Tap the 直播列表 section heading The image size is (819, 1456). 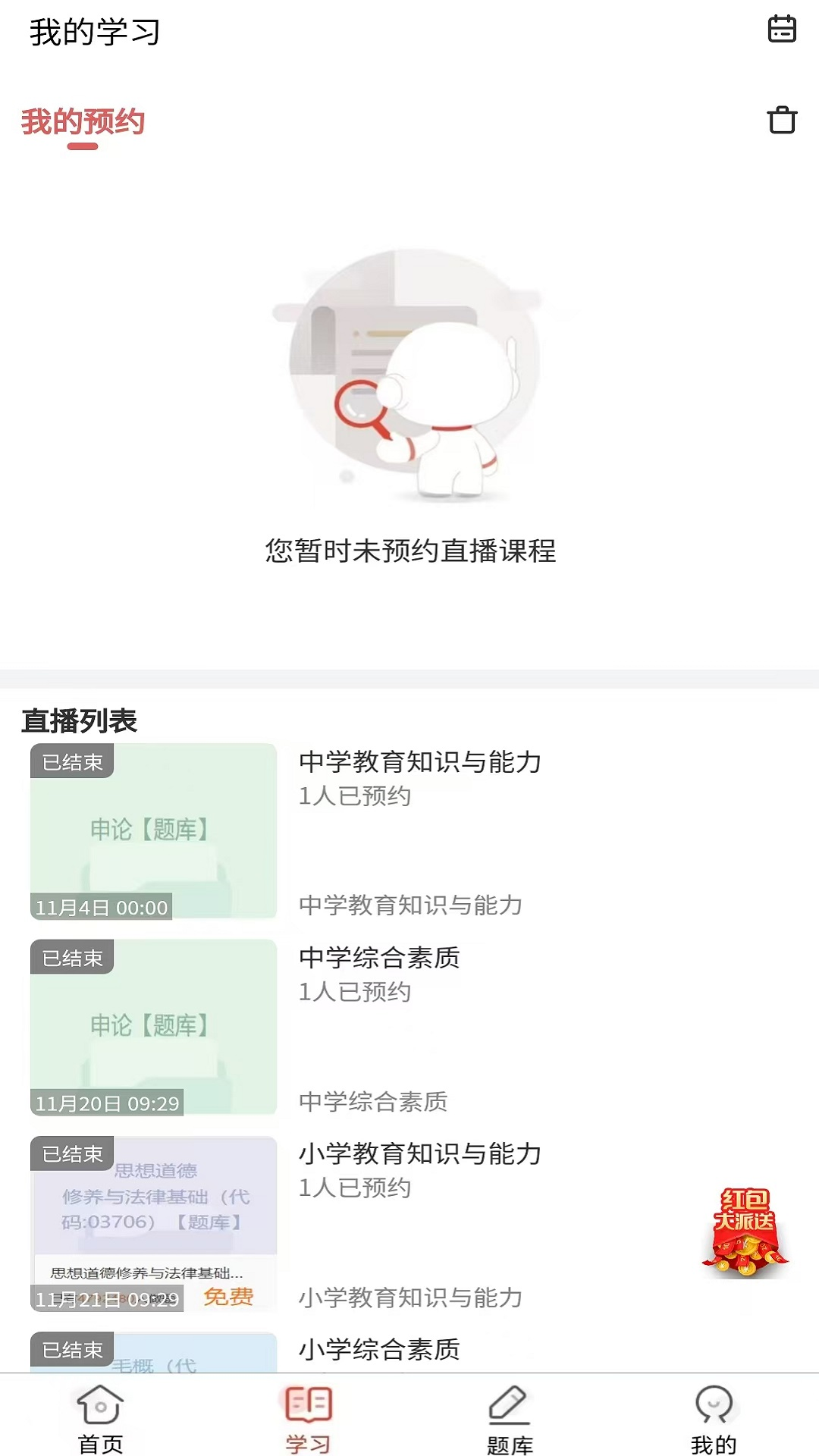(x=80, y=723)
